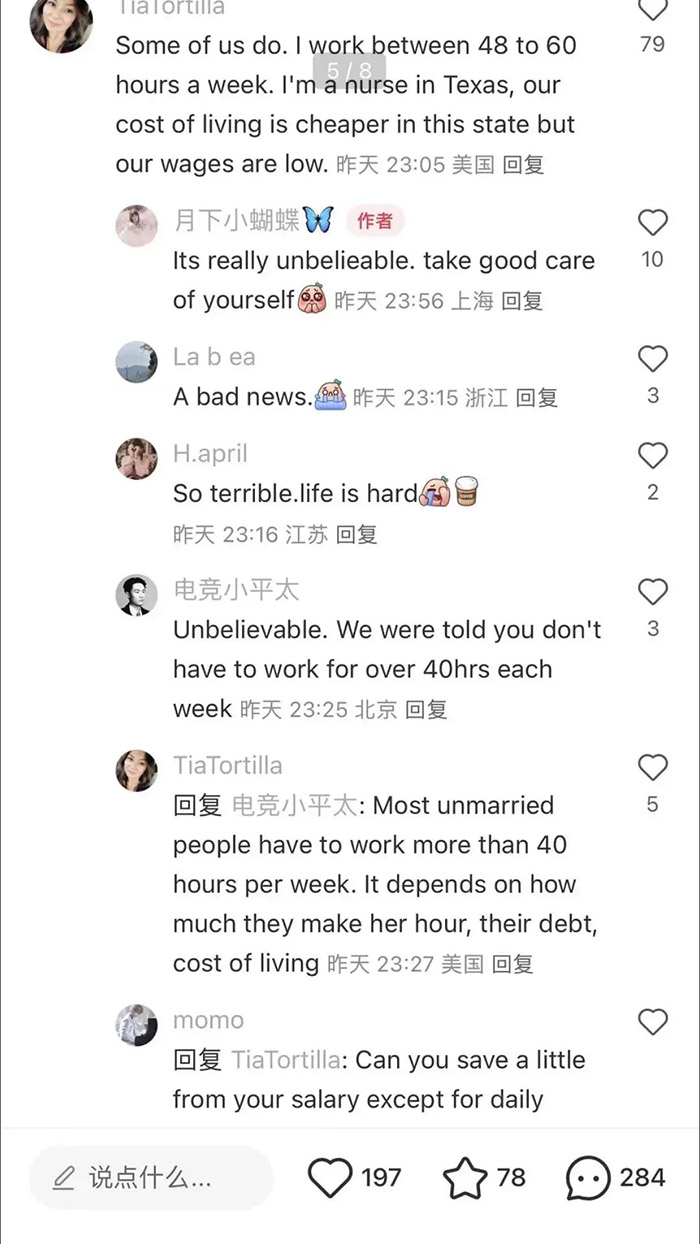View La b ea's profile via username
The image size is (700, 1244).
[x=214, y=357]
